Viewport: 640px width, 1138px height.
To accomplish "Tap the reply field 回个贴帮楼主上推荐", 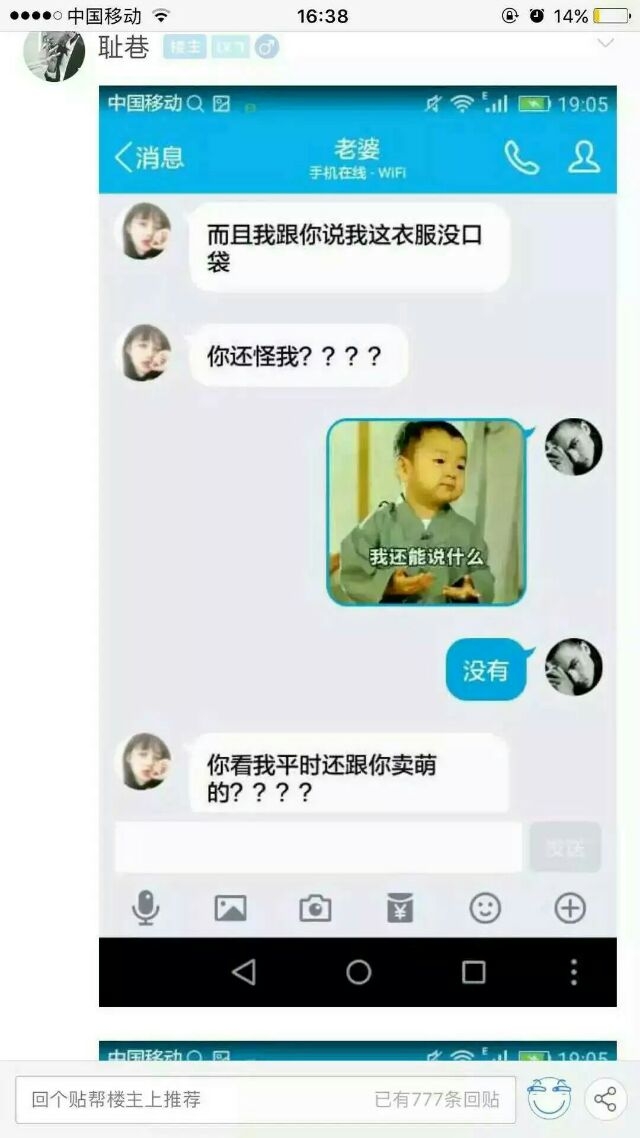I will coord(266,1100).
